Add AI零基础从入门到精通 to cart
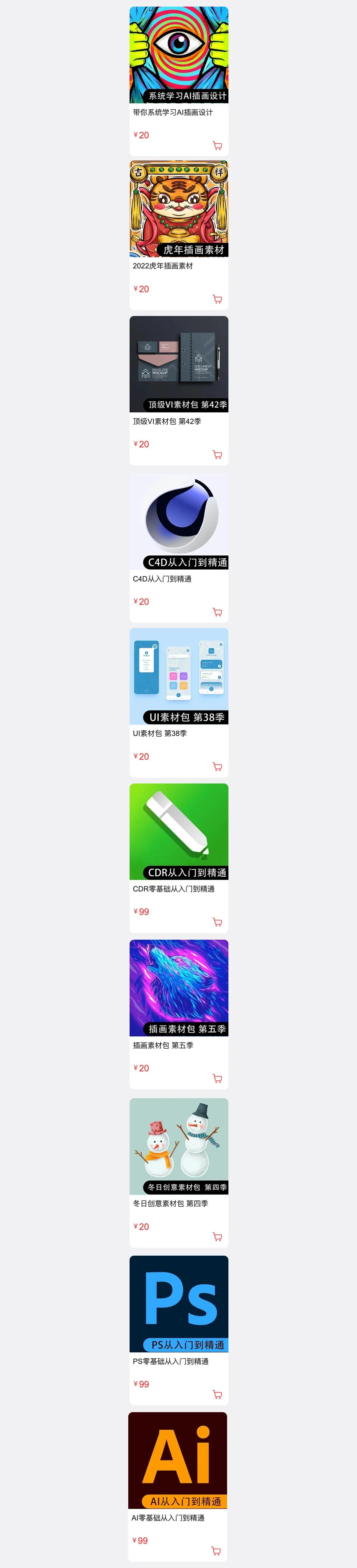The height and width of the screenshot is (1568, 357). [216, 1551]
